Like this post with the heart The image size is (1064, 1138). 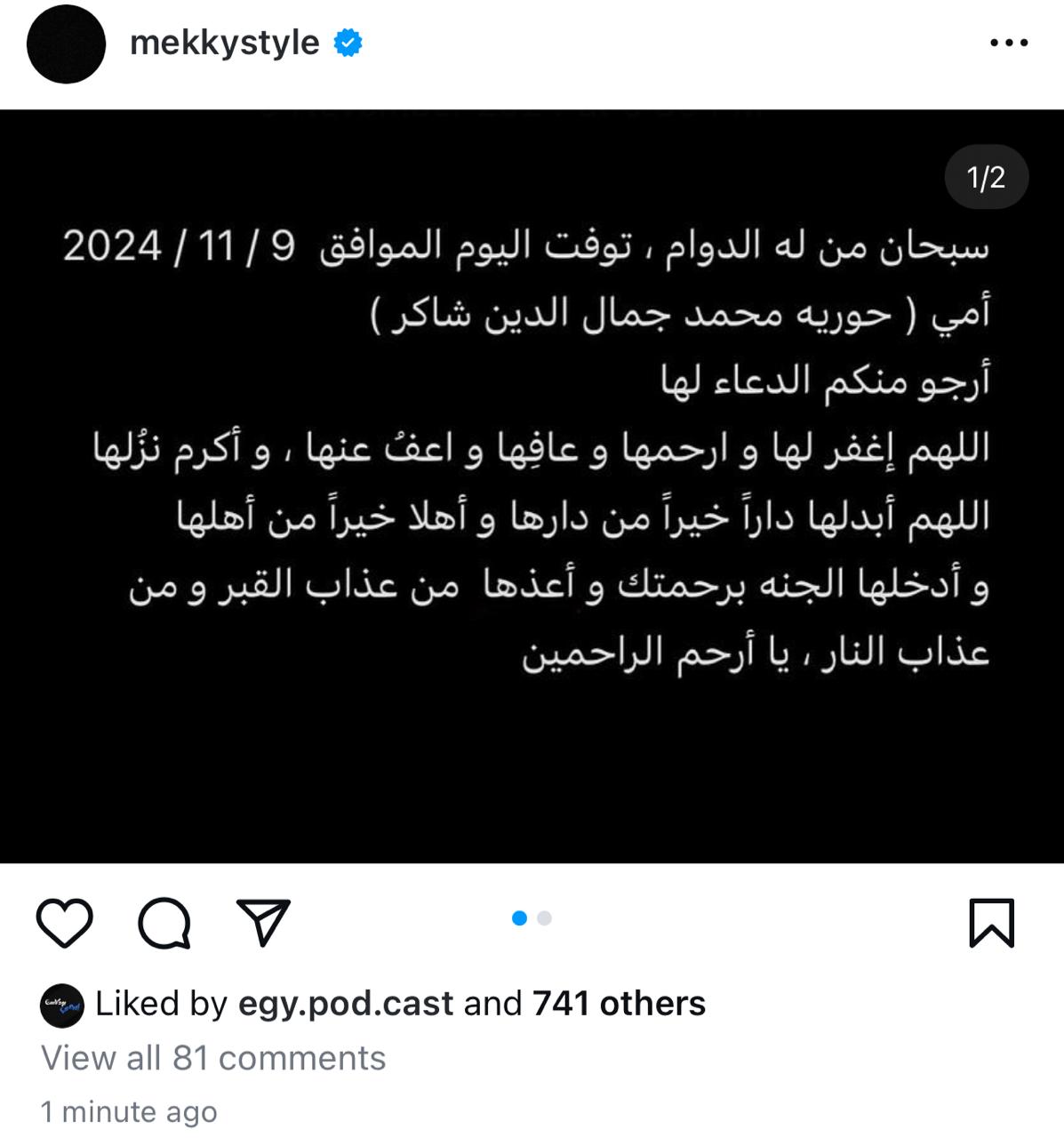point(65,923)
